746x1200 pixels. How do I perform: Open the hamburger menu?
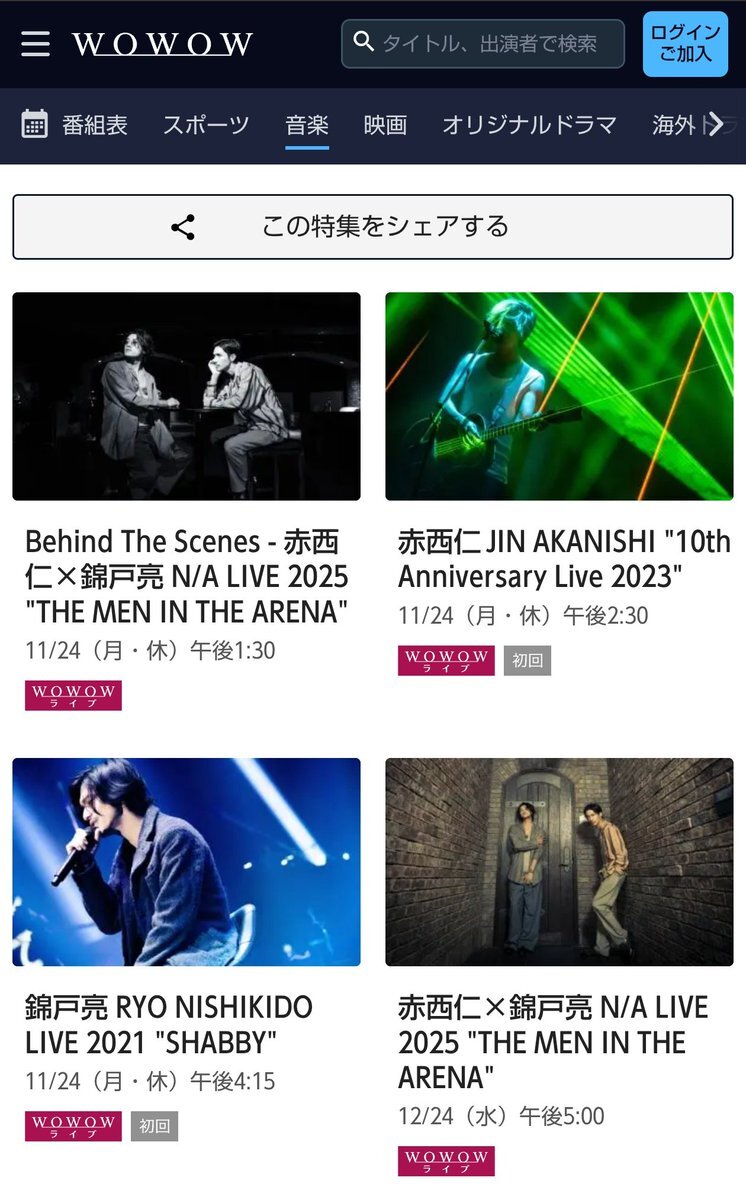[35, 44]
